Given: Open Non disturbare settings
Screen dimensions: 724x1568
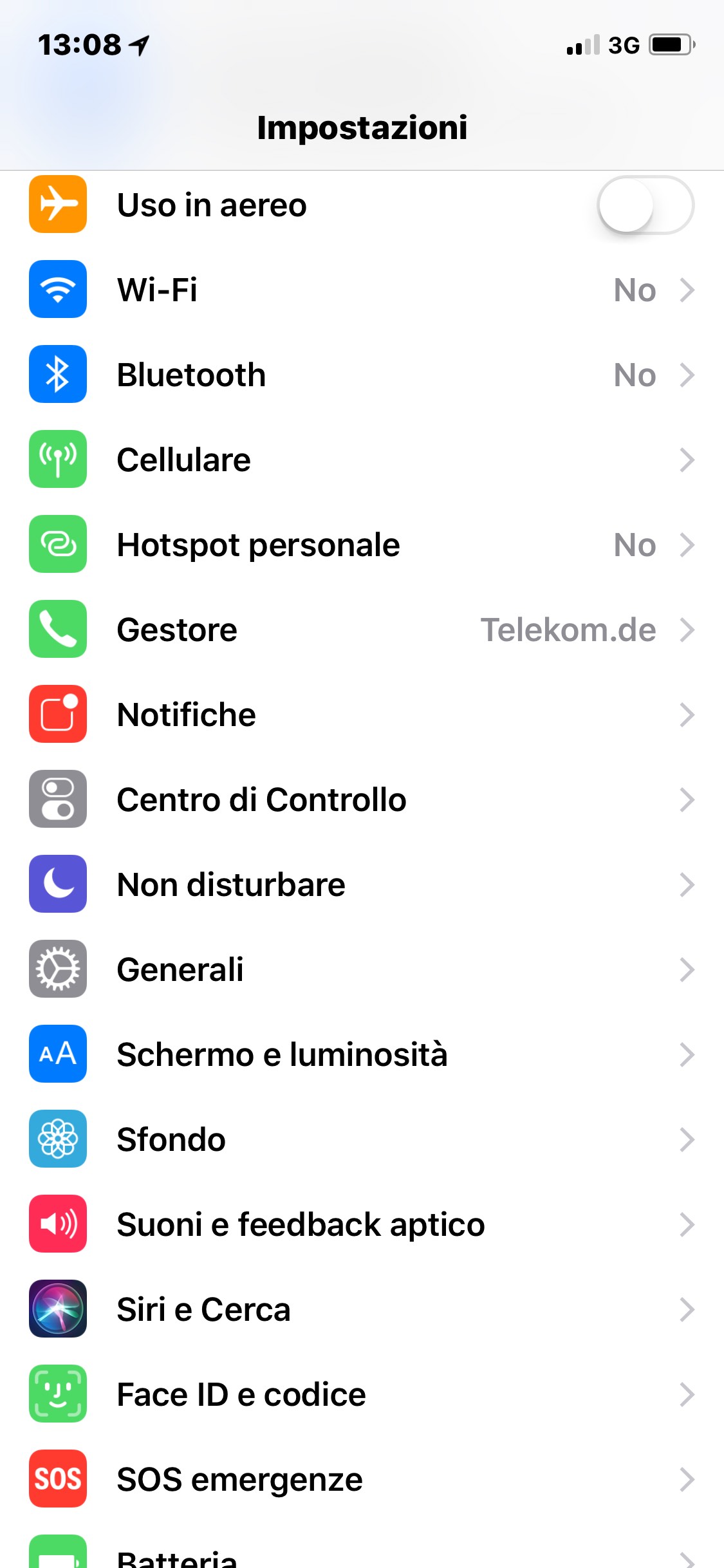Looking at the screenshot, I should tap(362, 884).
